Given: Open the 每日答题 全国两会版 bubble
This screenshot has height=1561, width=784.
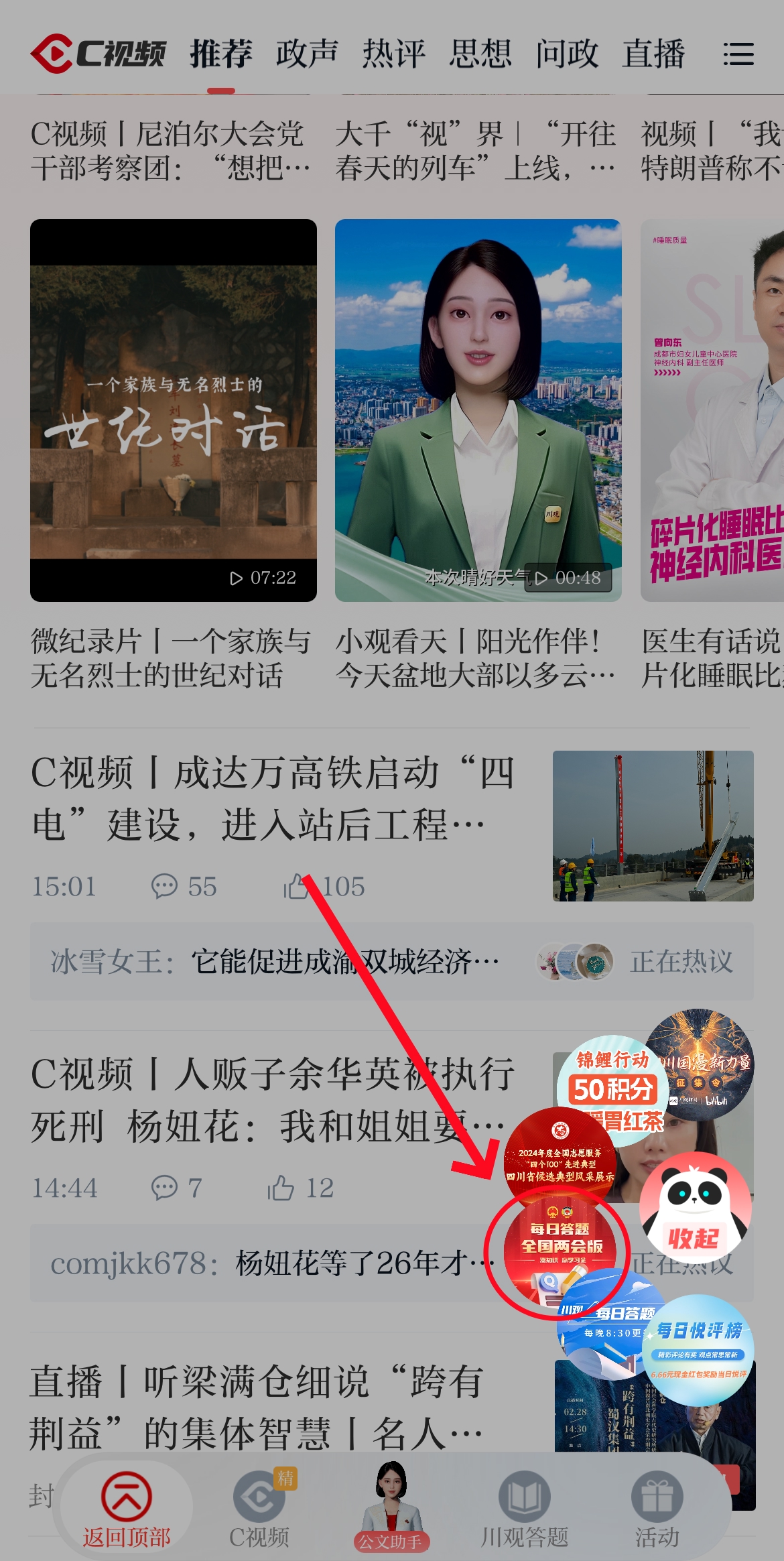Looking at the screenshot, I should tap(558, 1252).
